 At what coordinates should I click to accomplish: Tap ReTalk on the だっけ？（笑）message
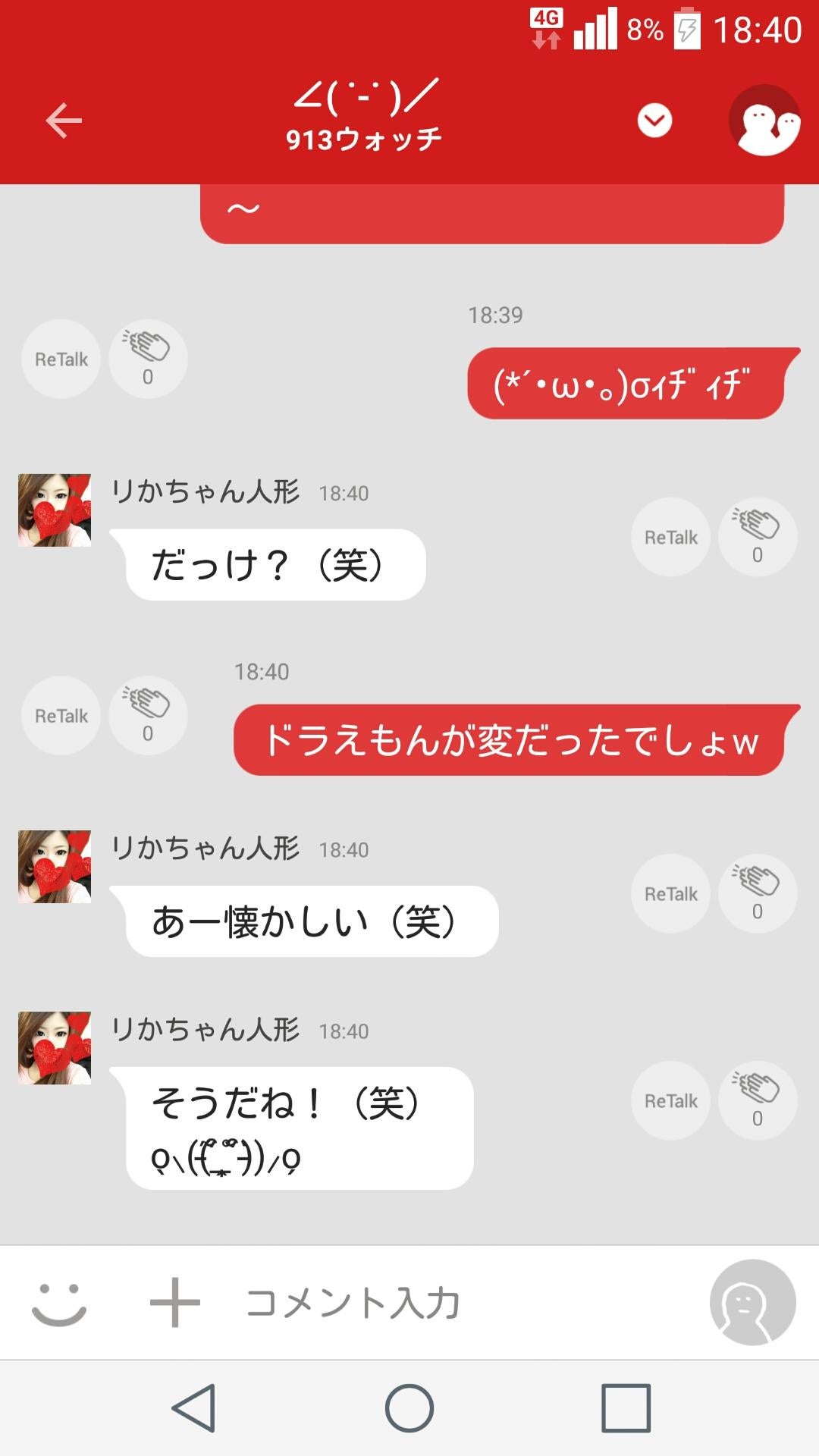pyautogui.click(x=670, y=537)
